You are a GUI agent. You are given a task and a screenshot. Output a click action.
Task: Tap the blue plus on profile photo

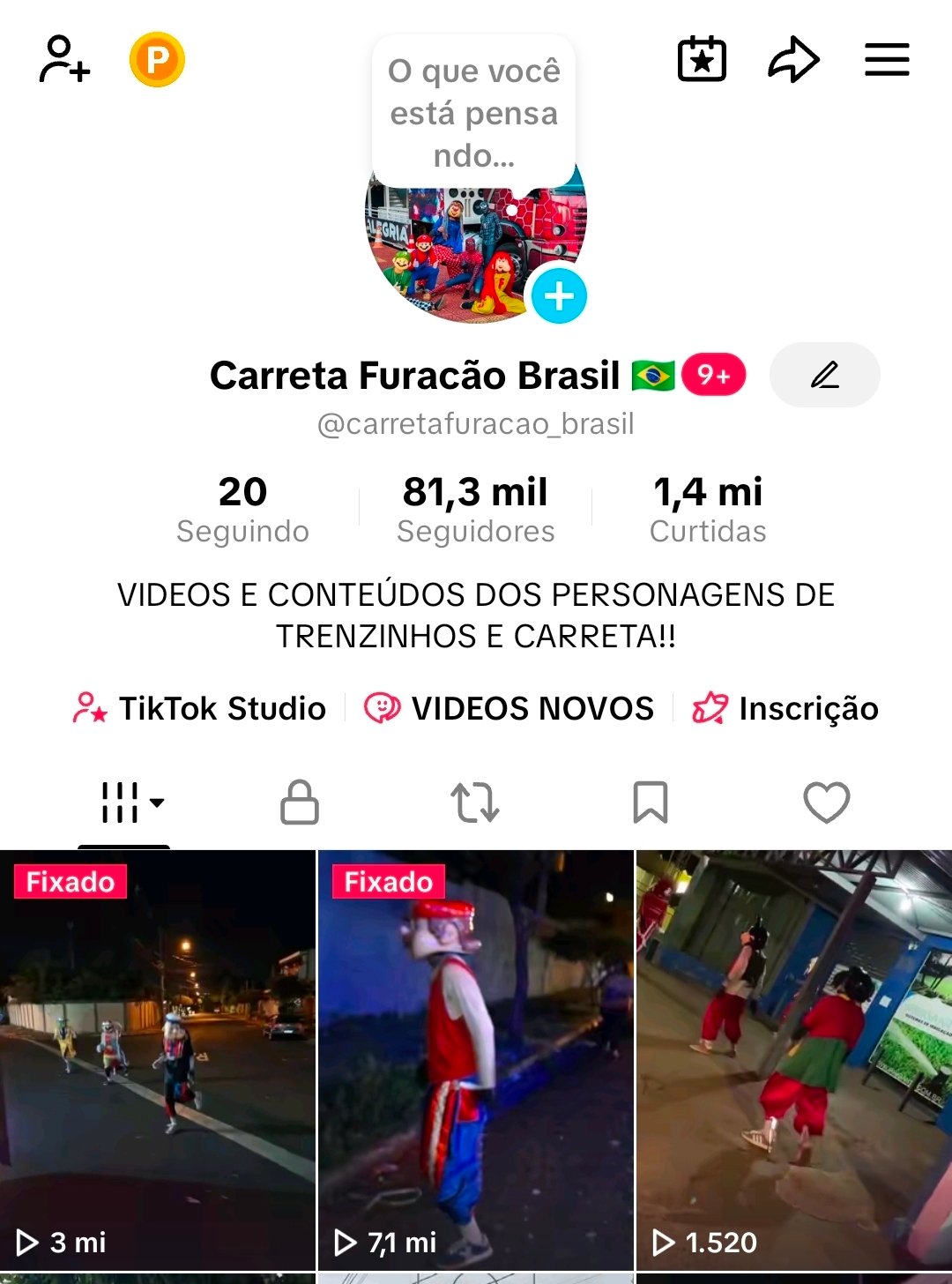click(559, 296)
